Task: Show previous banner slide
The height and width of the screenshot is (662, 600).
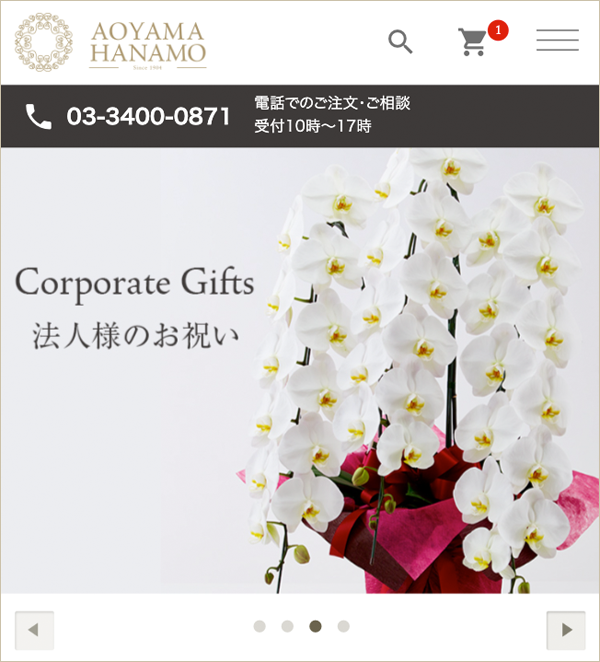Action: 34,630
